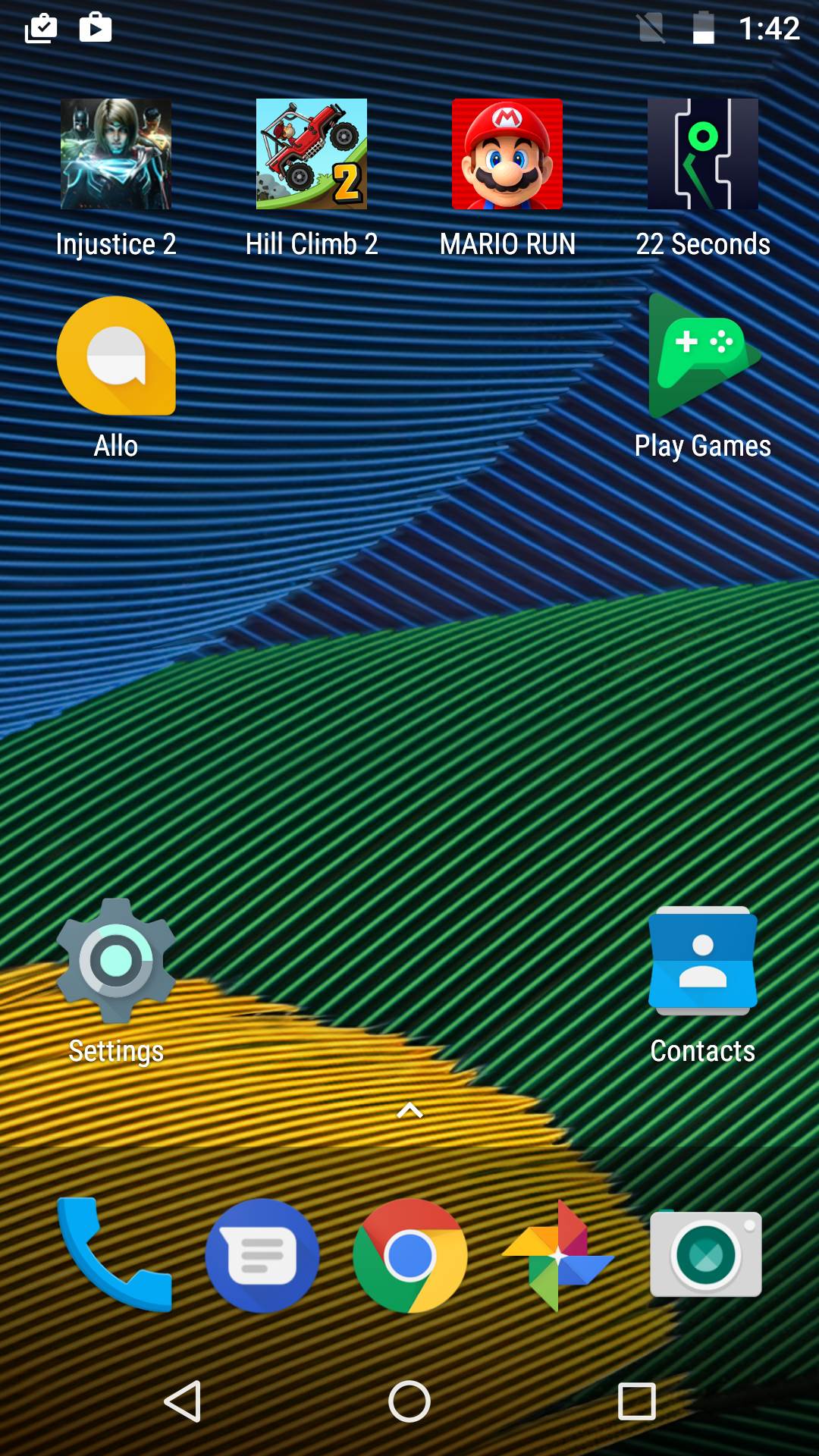The image size is (819, 1456).
Task: Open Google Photos from the dock
Action: 557,1255
